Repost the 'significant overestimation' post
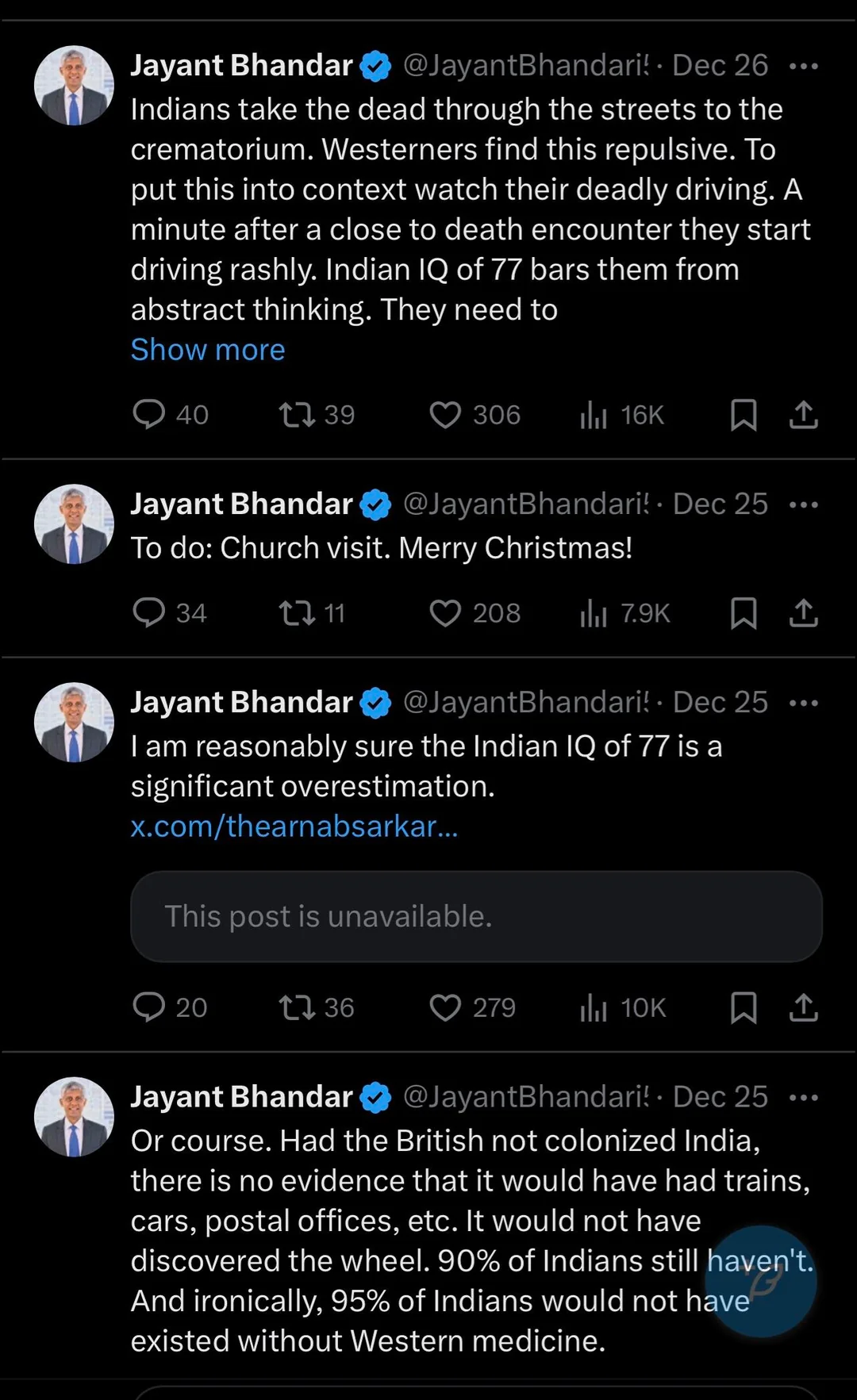Image resolution: width=857 pixels, height=1400 pixels. [x=298, y=1007]
